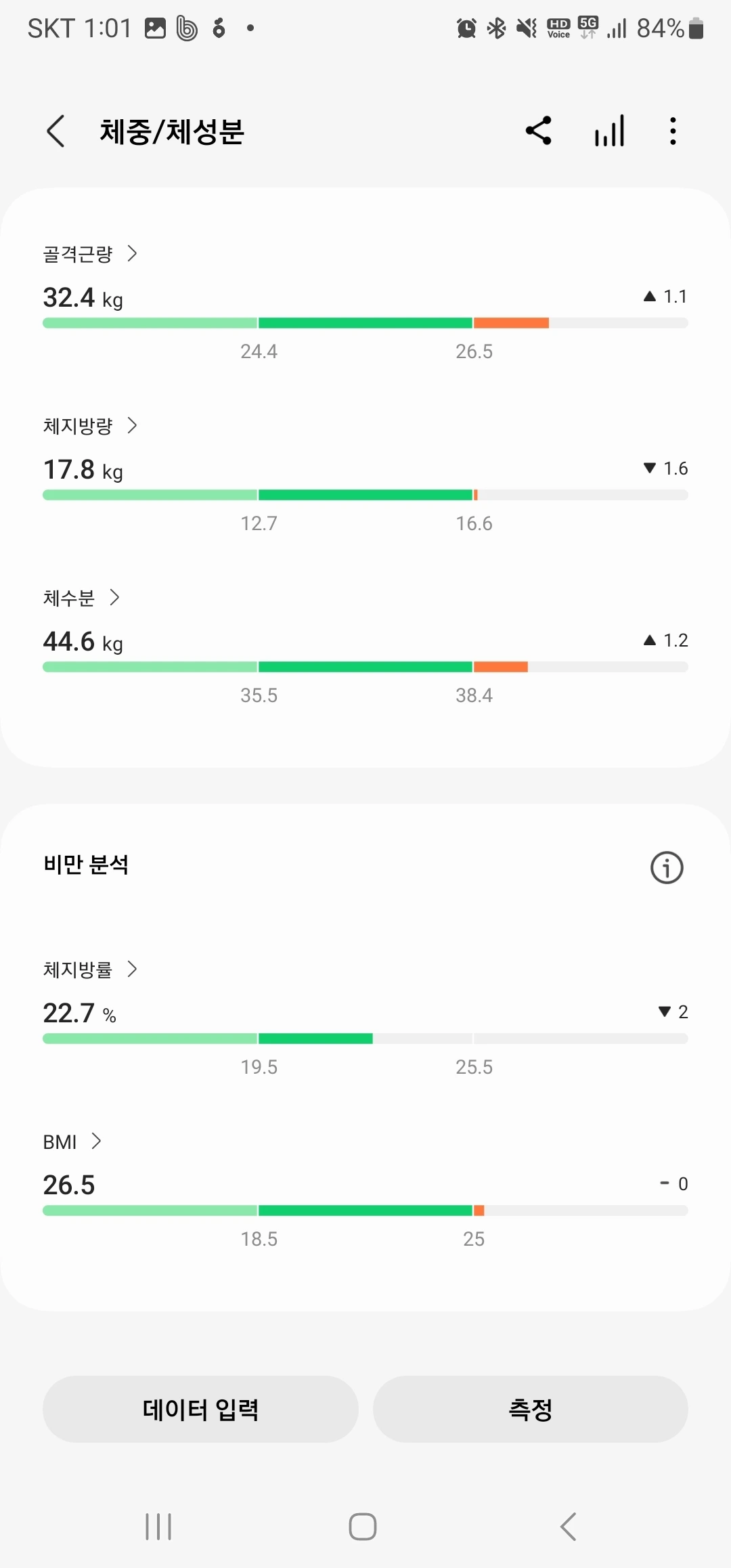Image resolution: width=731 pixels, height=1568 pixels.
Task: Open the trends chart icon
Action: [609, 131]
